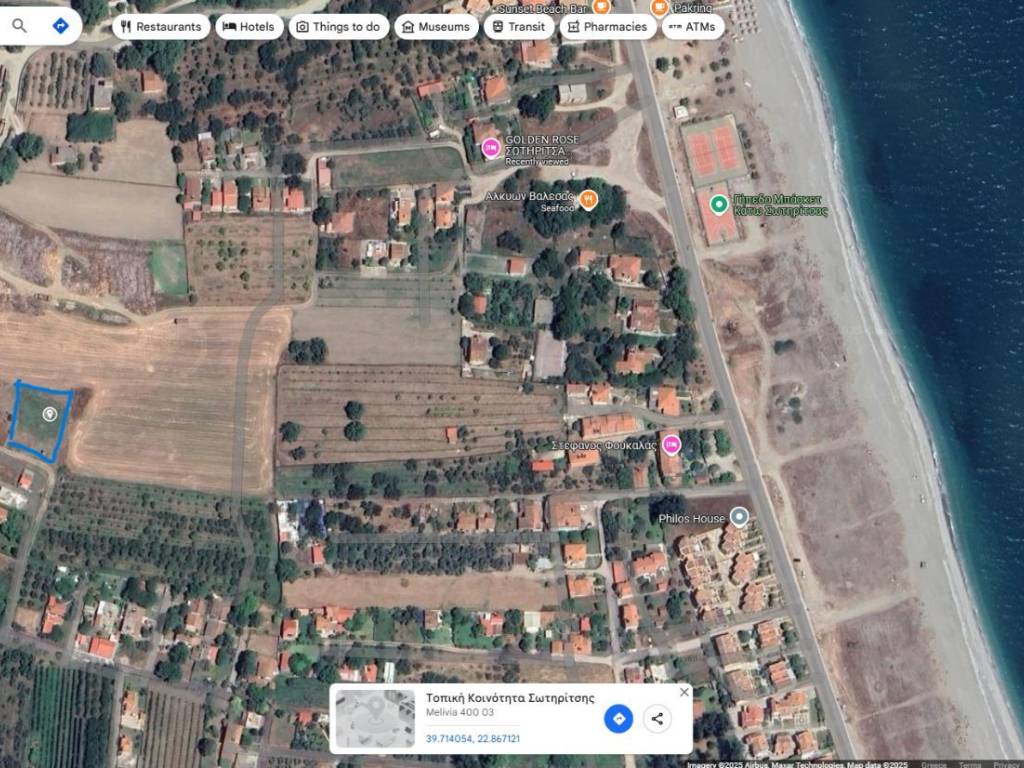The width and height of the screenshot is (1024, 768).
Task: Dismiss the location info card
Action: [684, 692]
